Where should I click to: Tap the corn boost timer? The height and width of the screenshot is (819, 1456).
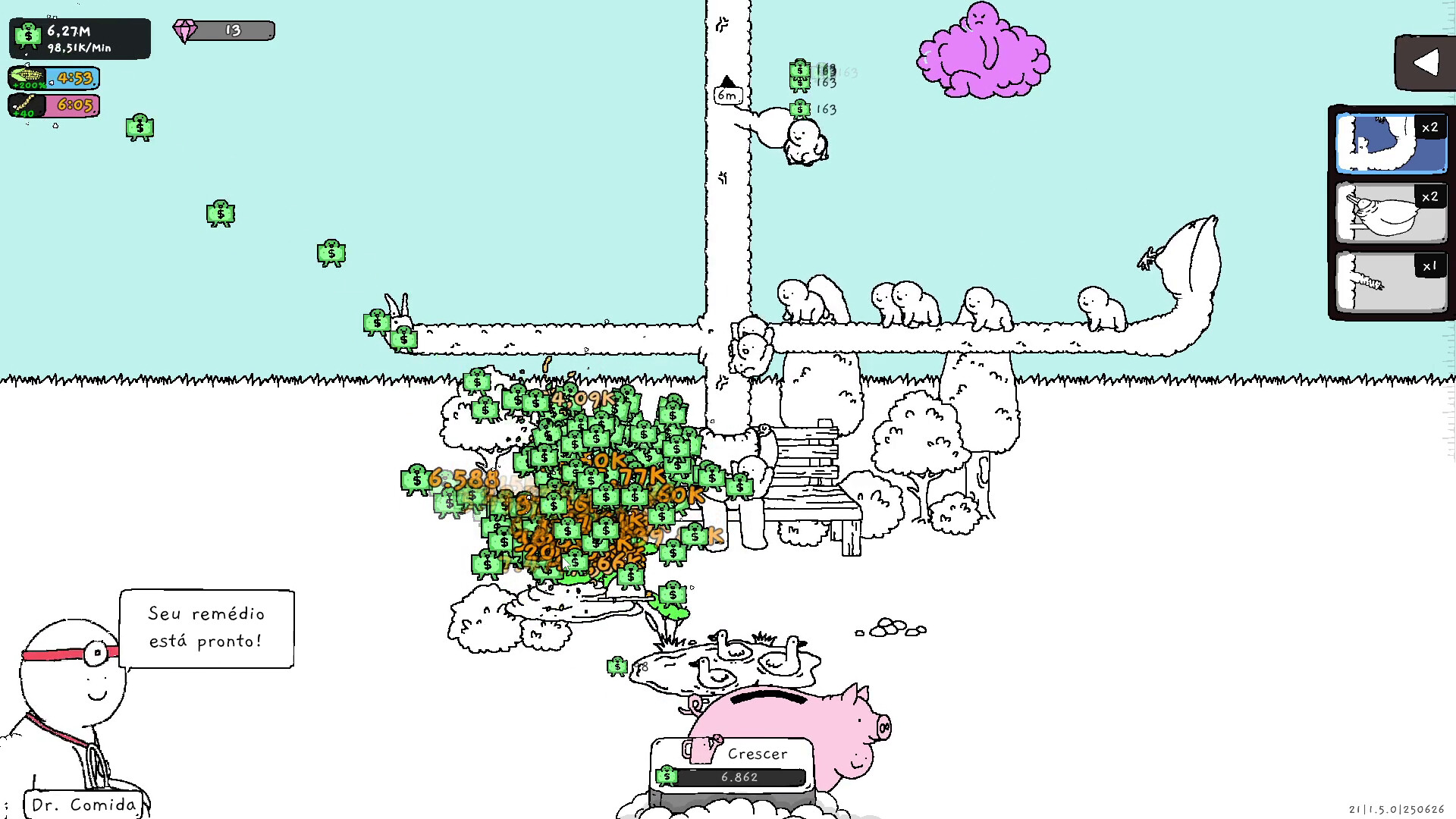[54, 78]
